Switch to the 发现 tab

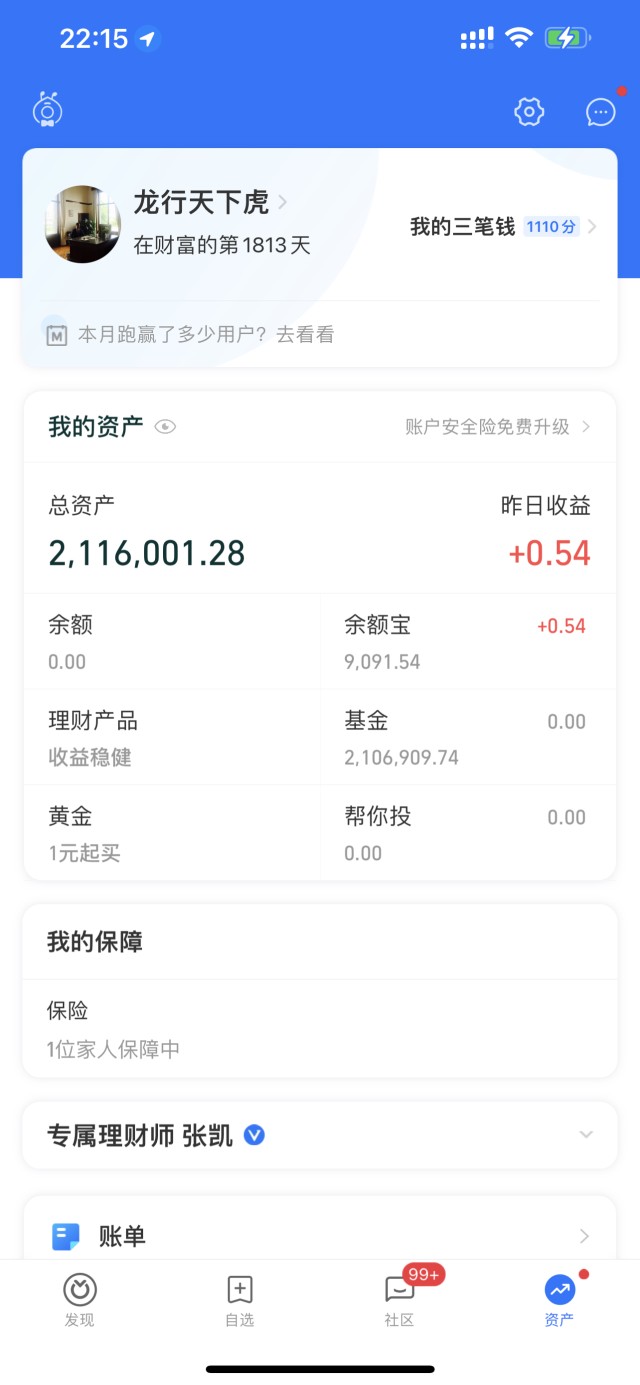tap(80, 1299)
